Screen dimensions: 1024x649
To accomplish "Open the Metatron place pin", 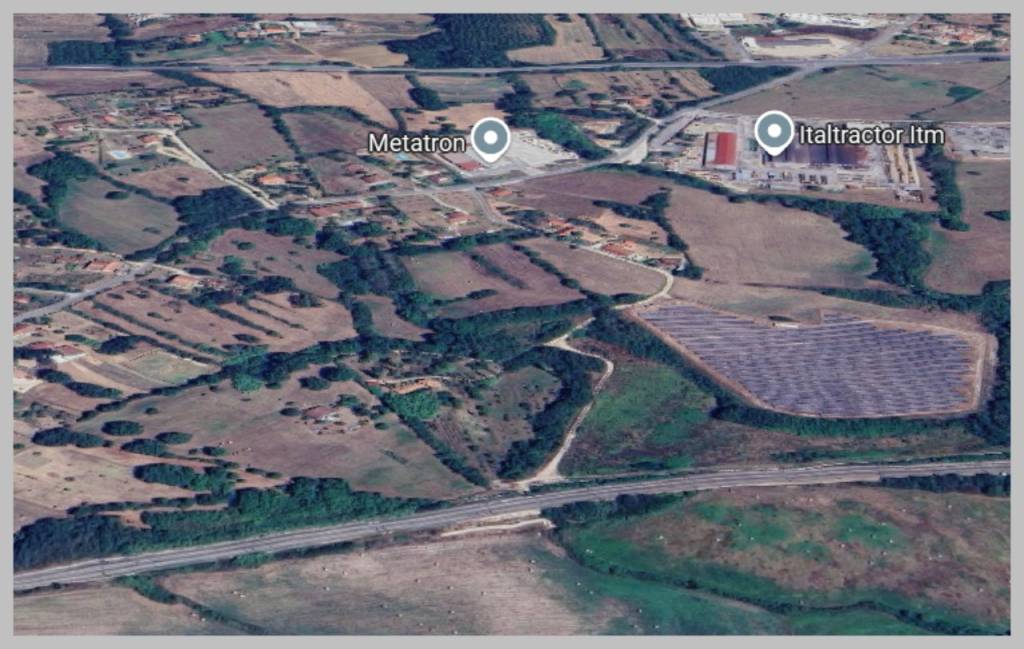I will pyautogui.click(x=490, y=138).
